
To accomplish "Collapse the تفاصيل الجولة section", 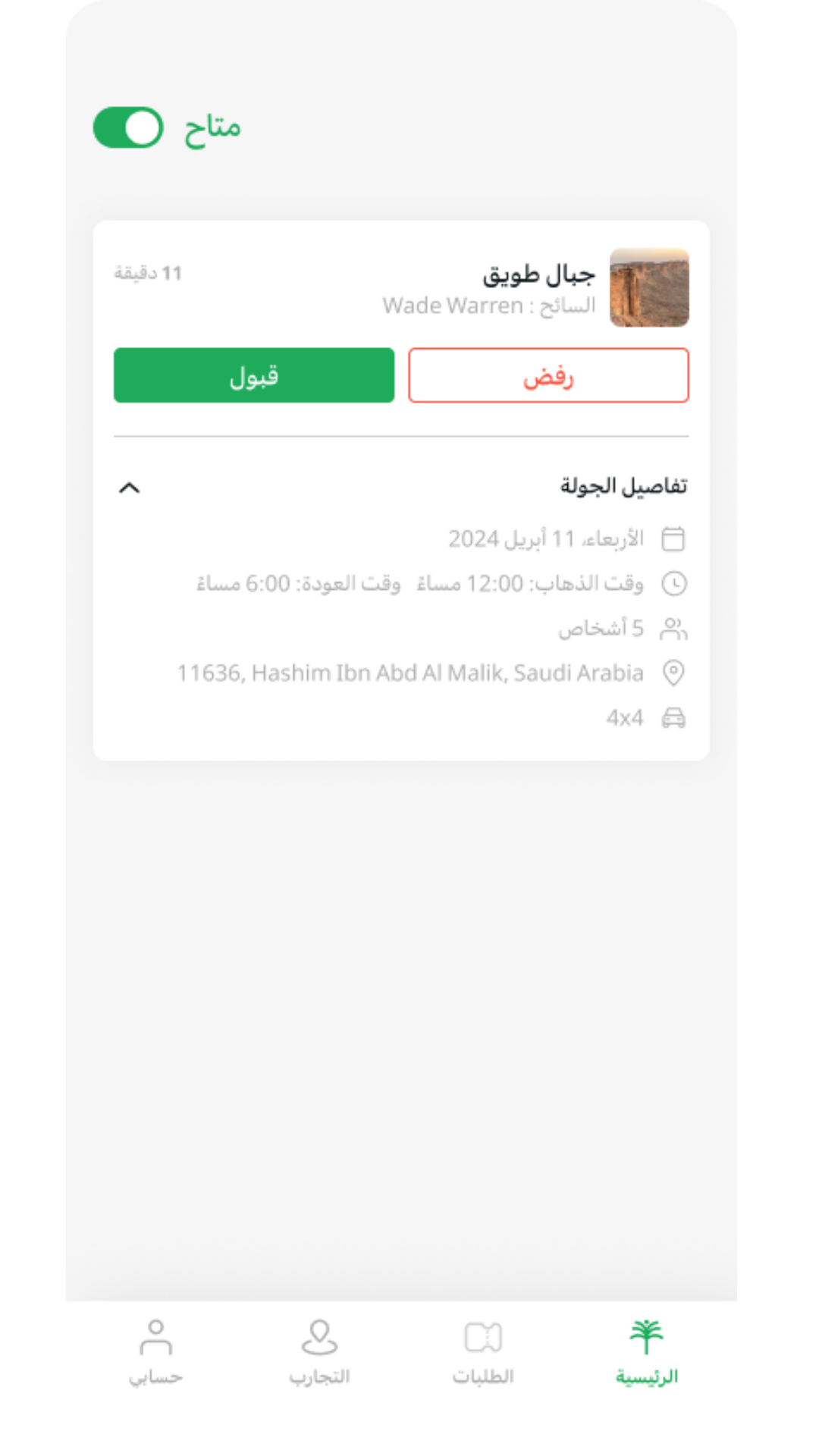I will tap(130, 488).
